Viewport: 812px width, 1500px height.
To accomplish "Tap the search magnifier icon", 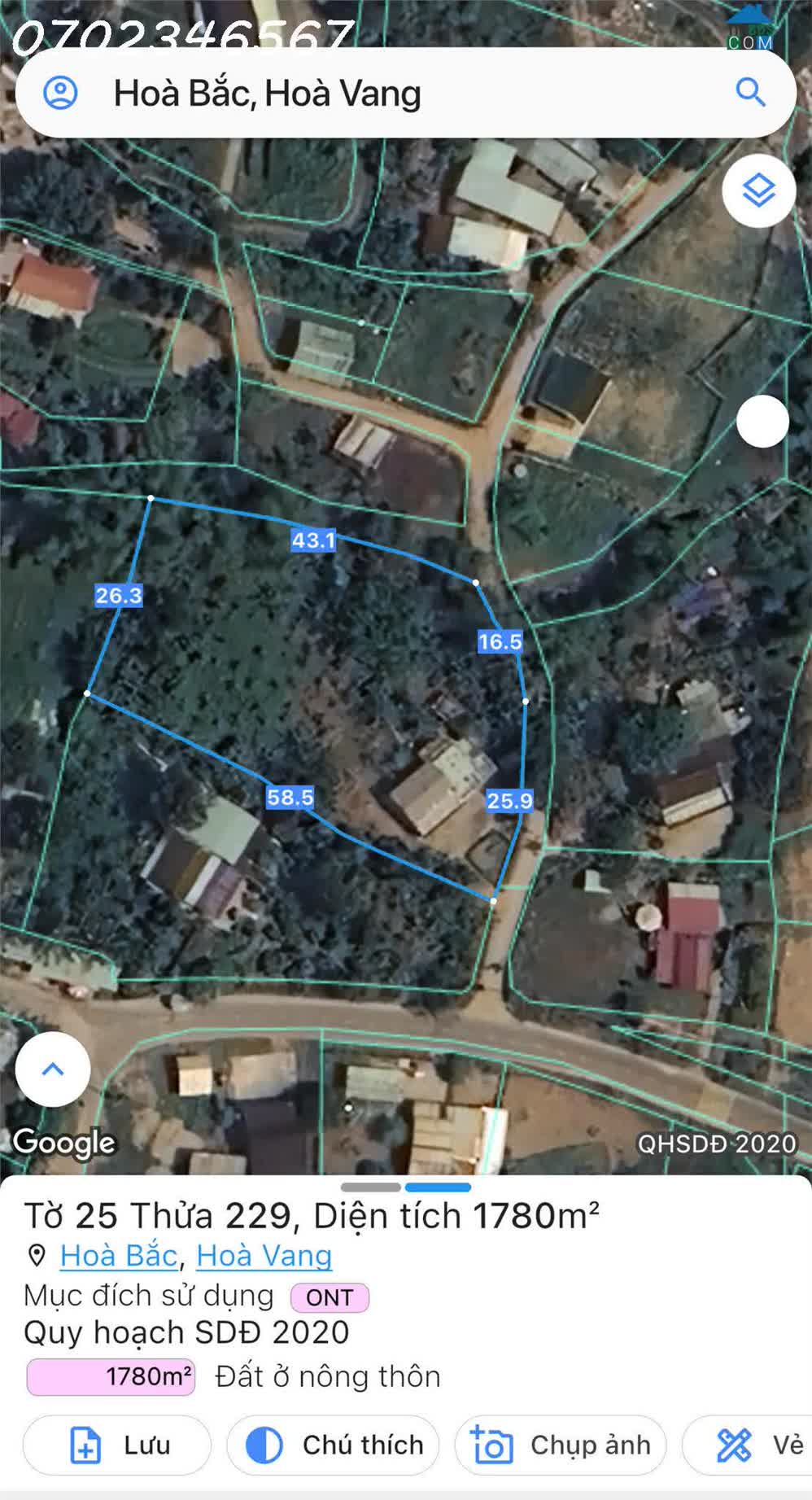I will (750, 93).
